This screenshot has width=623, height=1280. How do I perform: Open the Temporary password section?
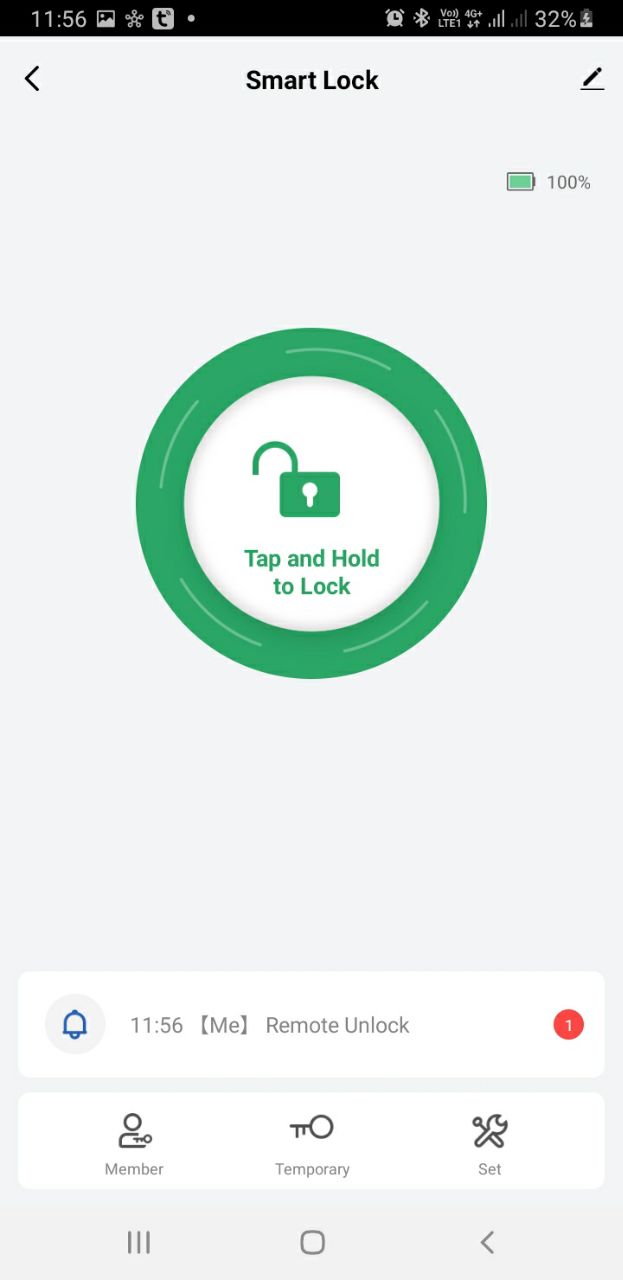click(x=312, y=1143)
